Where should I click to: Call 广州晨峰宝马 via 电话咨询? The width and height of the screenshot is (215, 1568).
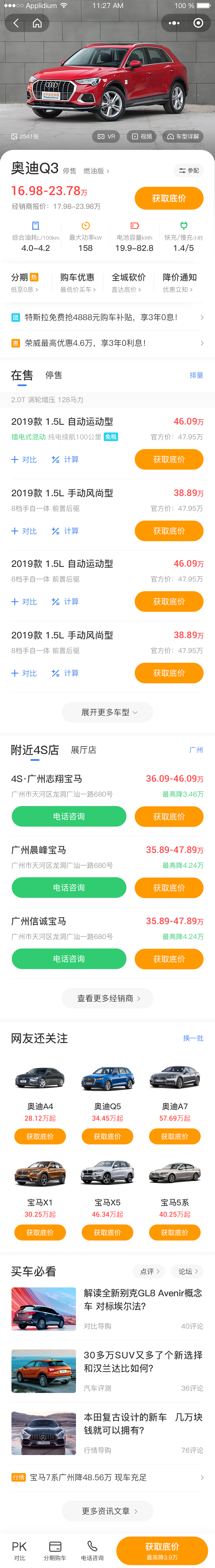(x=69, y=888)
